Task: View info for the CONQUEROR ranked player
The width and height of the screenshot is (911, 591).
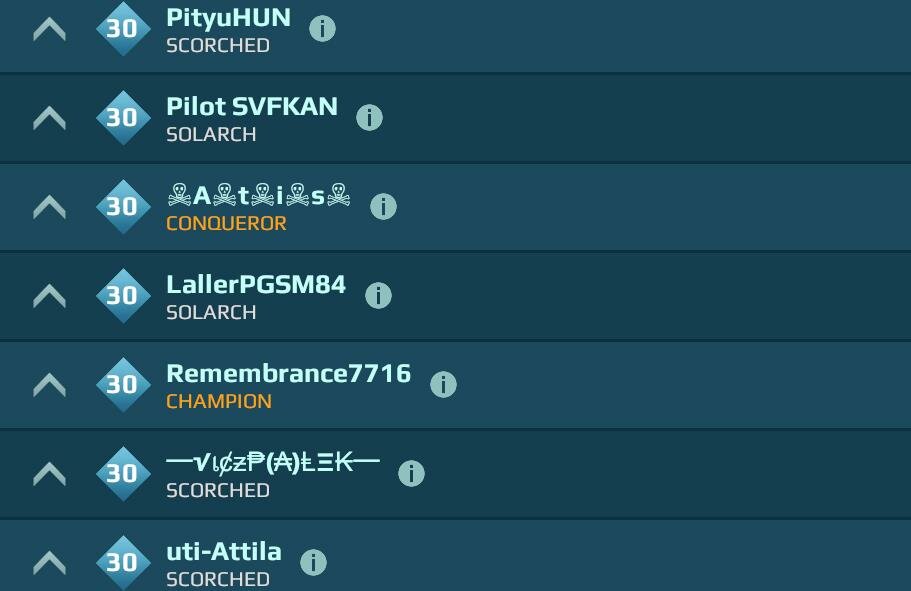Action: tap(383, 206)
